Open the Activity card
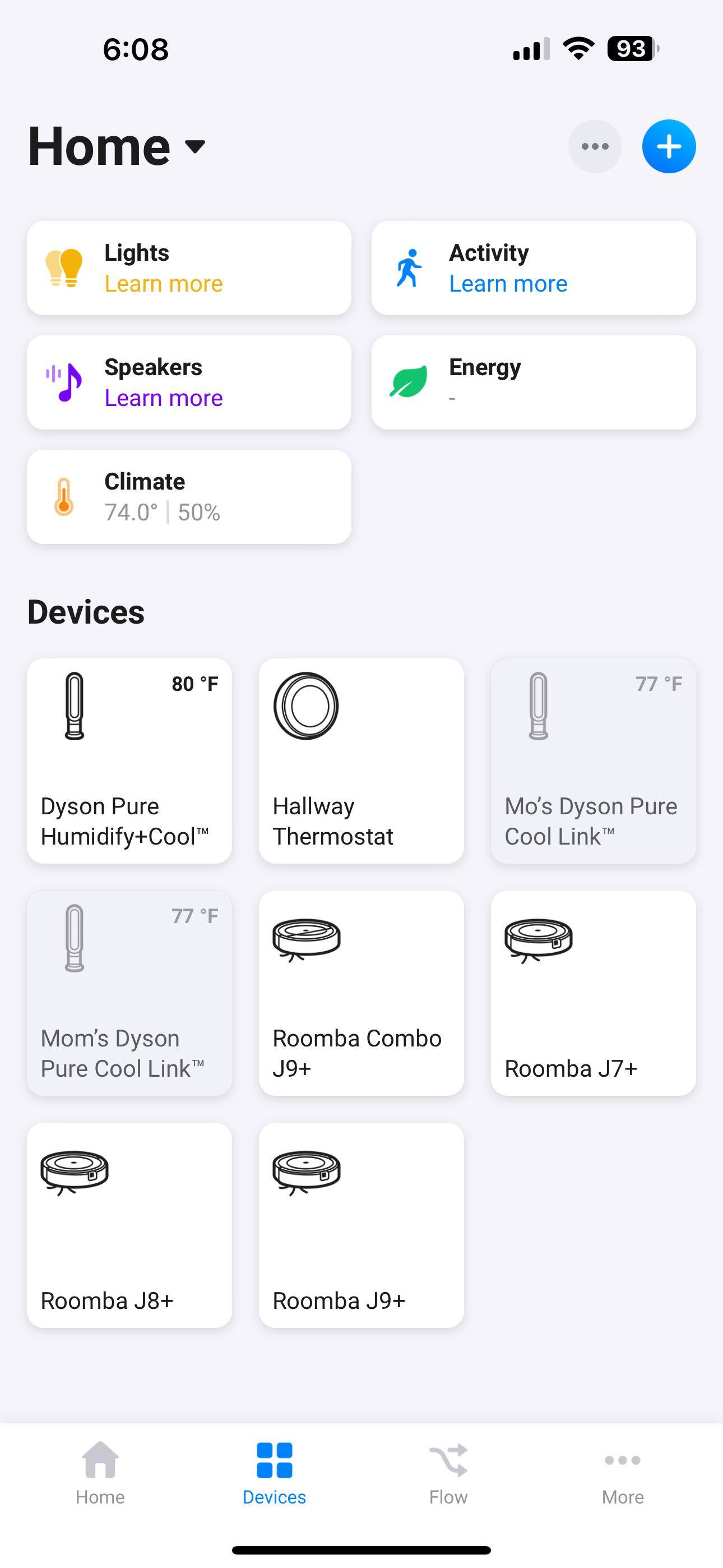 click(x=533, y=268)
